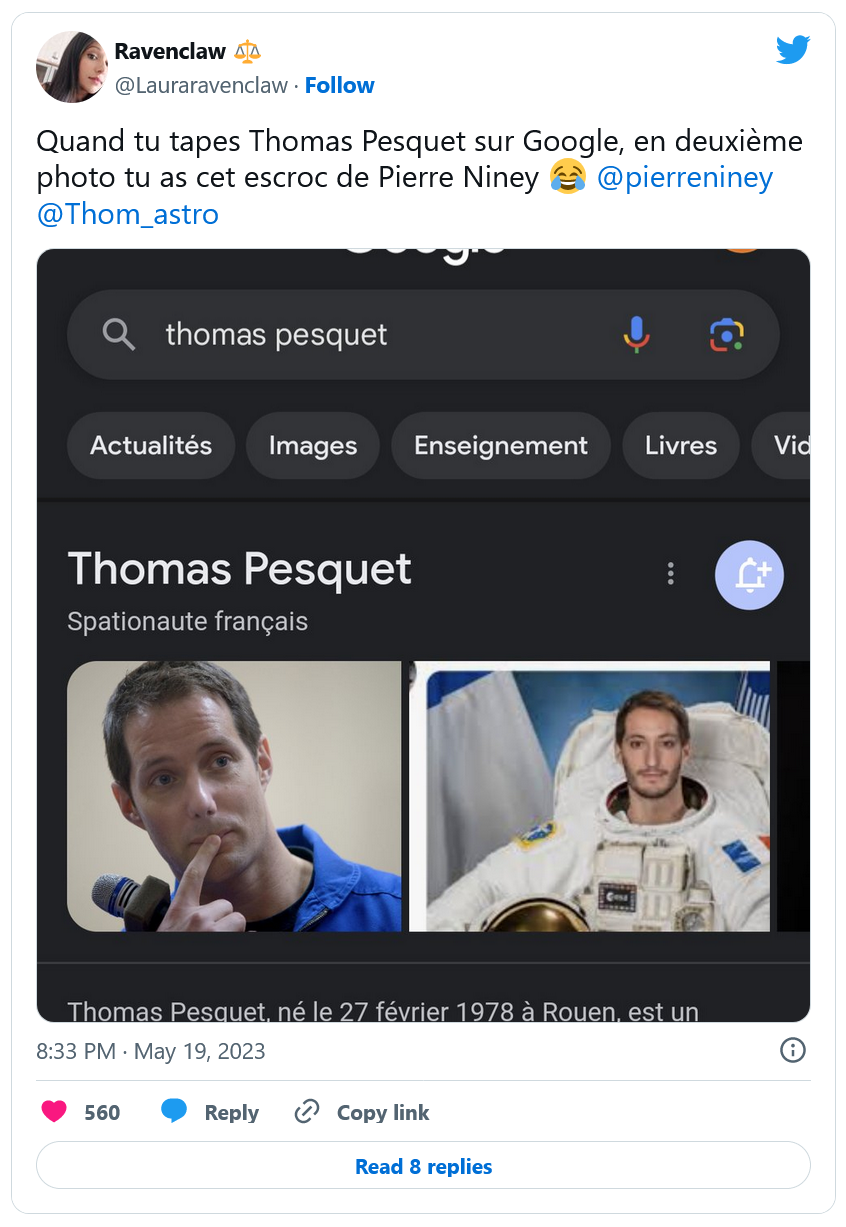Visit the @pierreniney mention
The image size is (846, 1227).
tap(684, 178)
